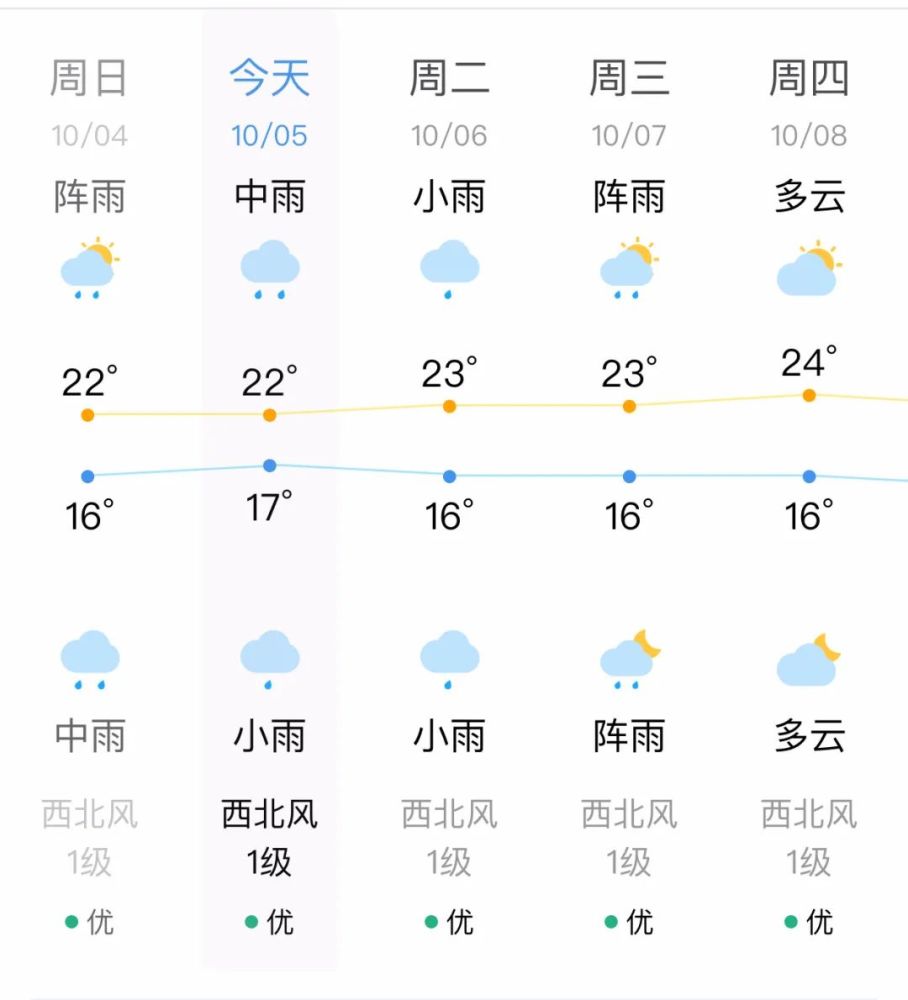Switch to the 今天 forecast tab
The width and height of the screenshot is (908, 1000).
268,79
